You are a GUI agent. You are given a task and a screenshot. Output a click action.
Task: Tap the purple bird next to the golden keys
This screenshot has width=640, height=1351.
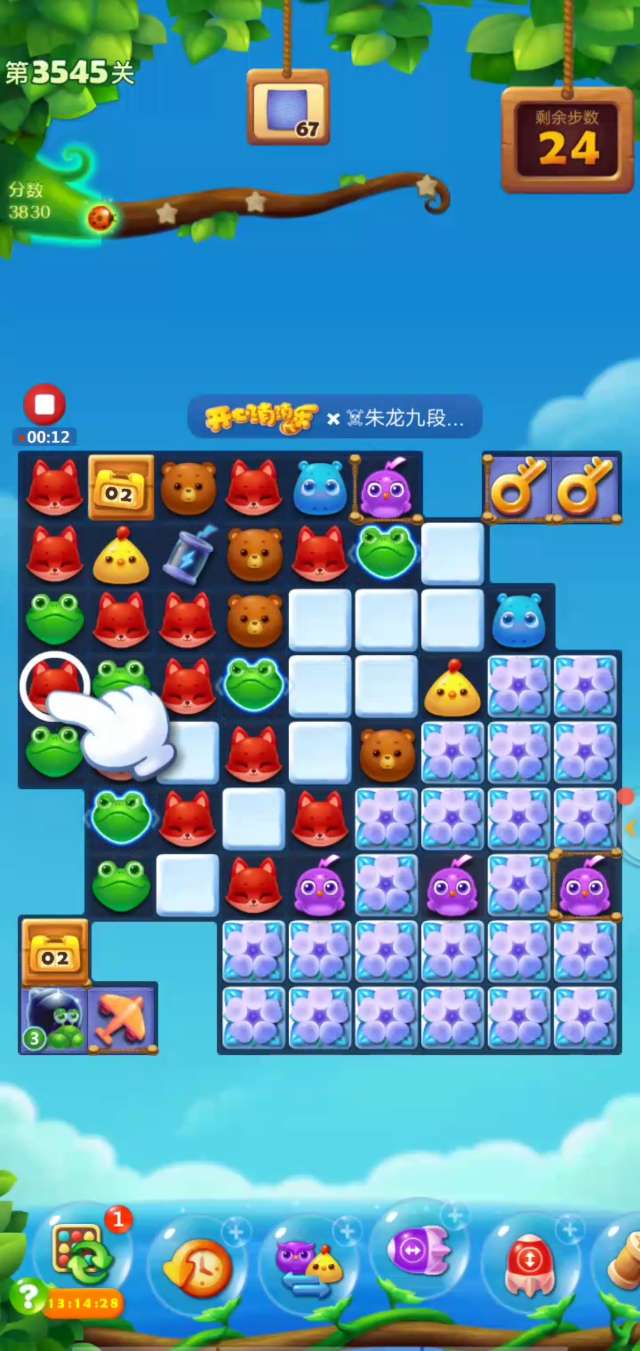(x=385, y=488)
